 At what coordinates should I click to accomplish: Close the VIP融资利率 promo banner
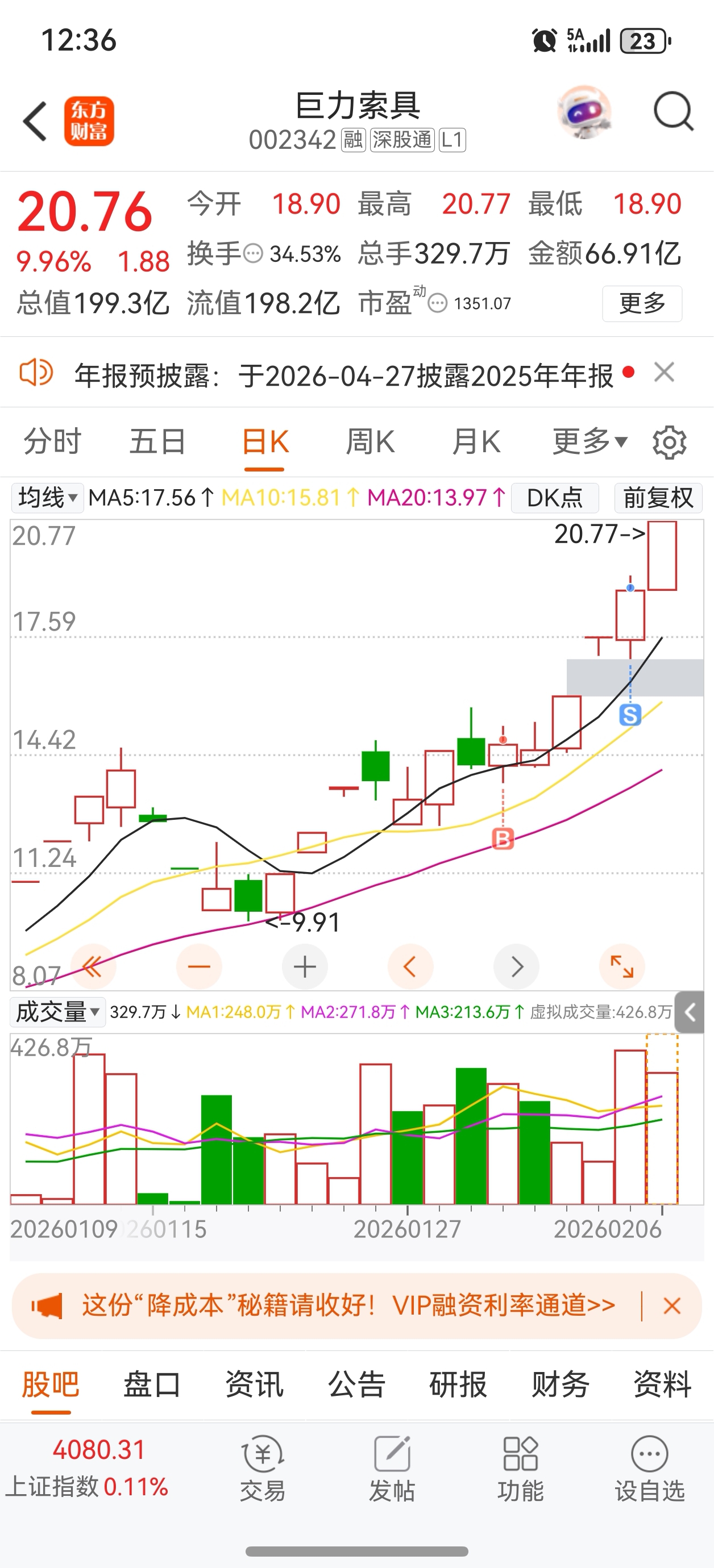coord(671,1305)
